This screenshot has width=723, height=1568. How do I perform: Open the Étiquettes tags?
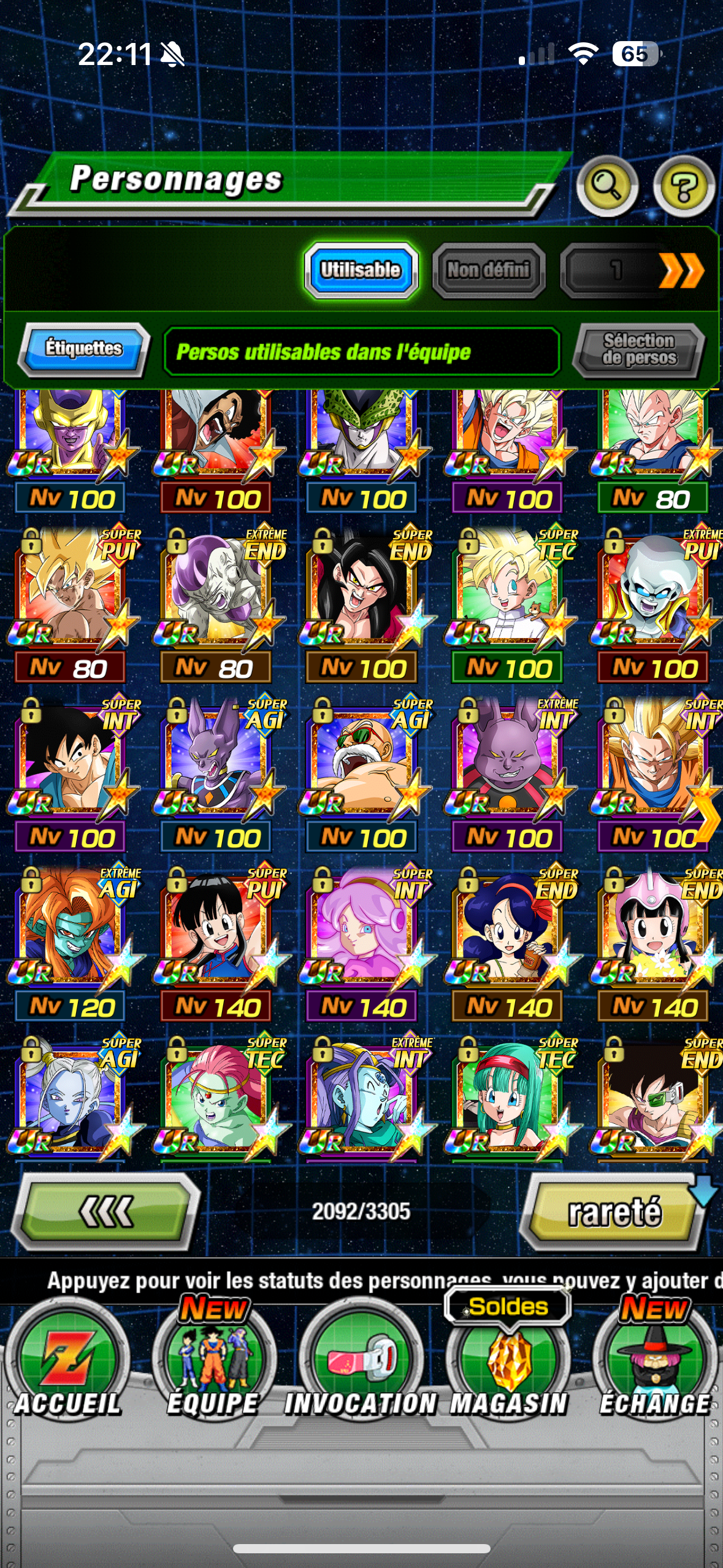(x=84, y=348)
